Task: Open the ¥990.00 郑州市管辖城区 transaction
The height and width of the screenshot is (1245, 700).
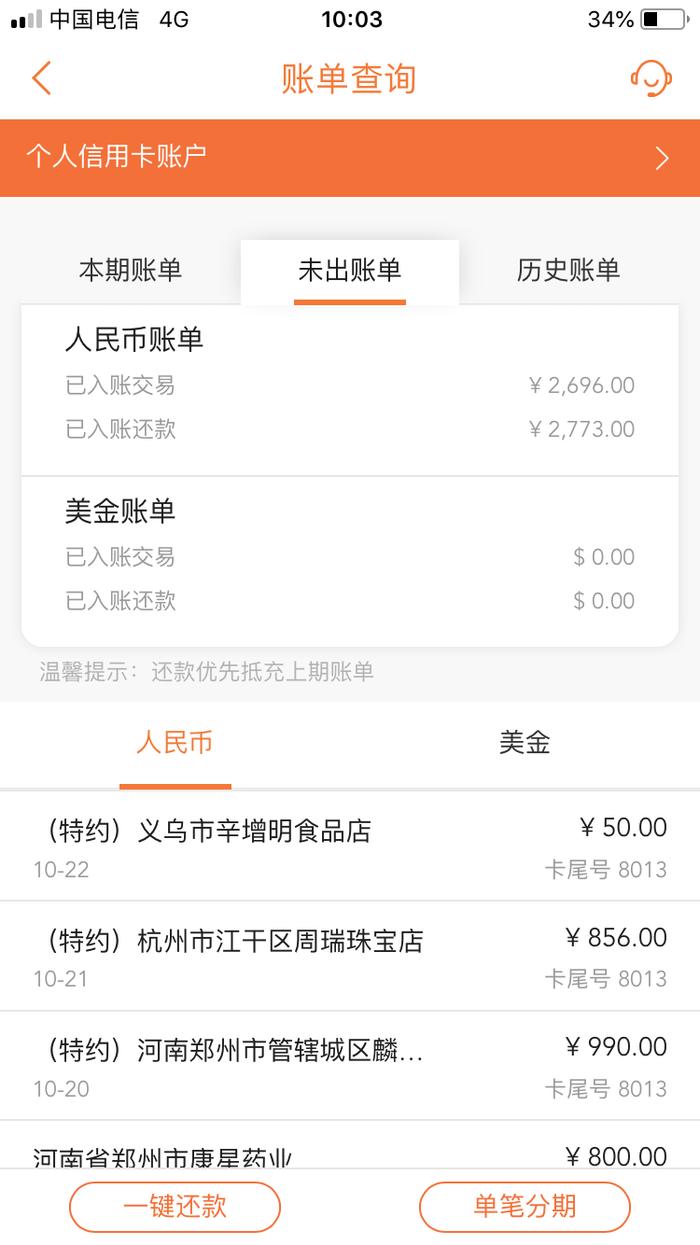Action: (x=350, y=1066)
